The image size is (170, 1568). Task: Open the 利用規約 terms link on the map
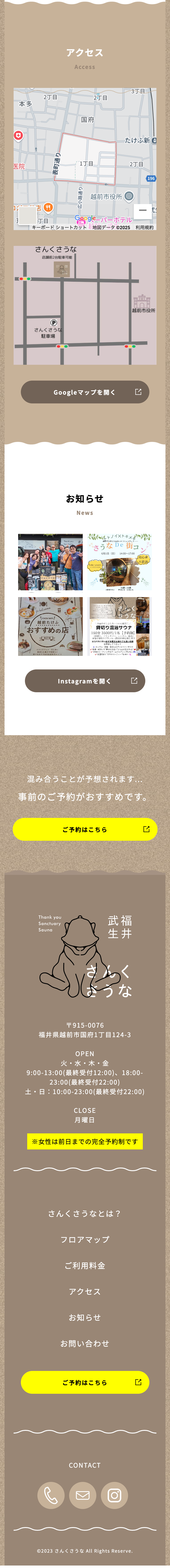144,227
